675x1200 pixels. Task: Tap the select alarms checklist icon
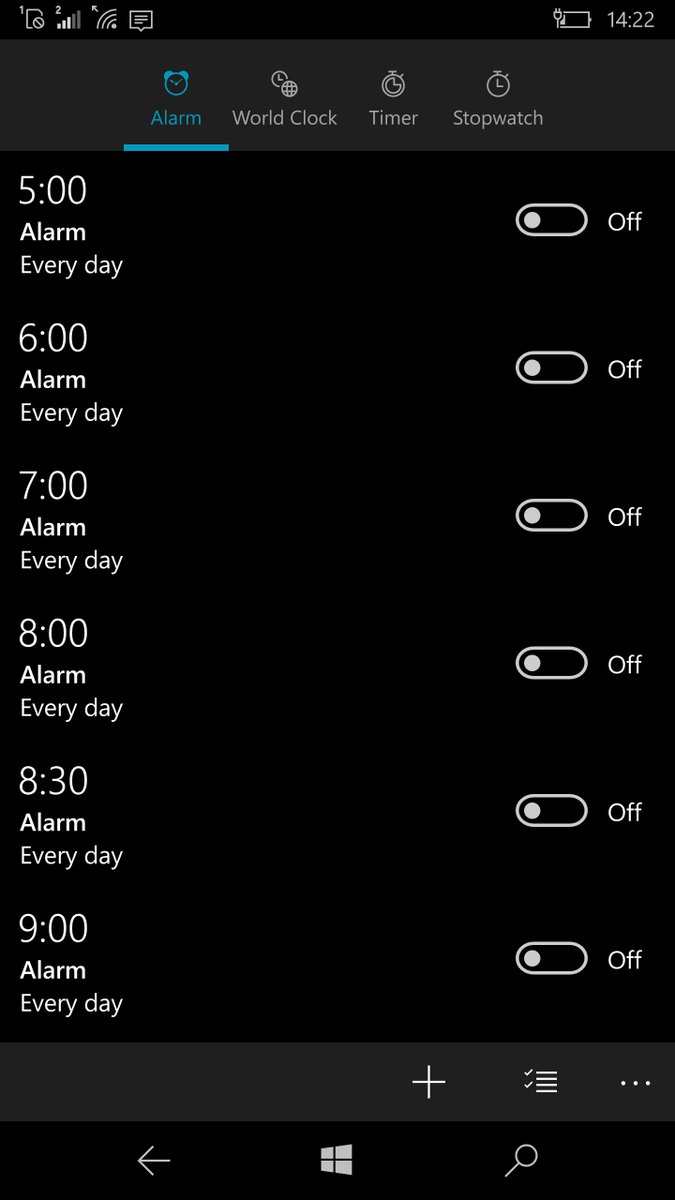pyautogui.click(x=540, y=1081)
